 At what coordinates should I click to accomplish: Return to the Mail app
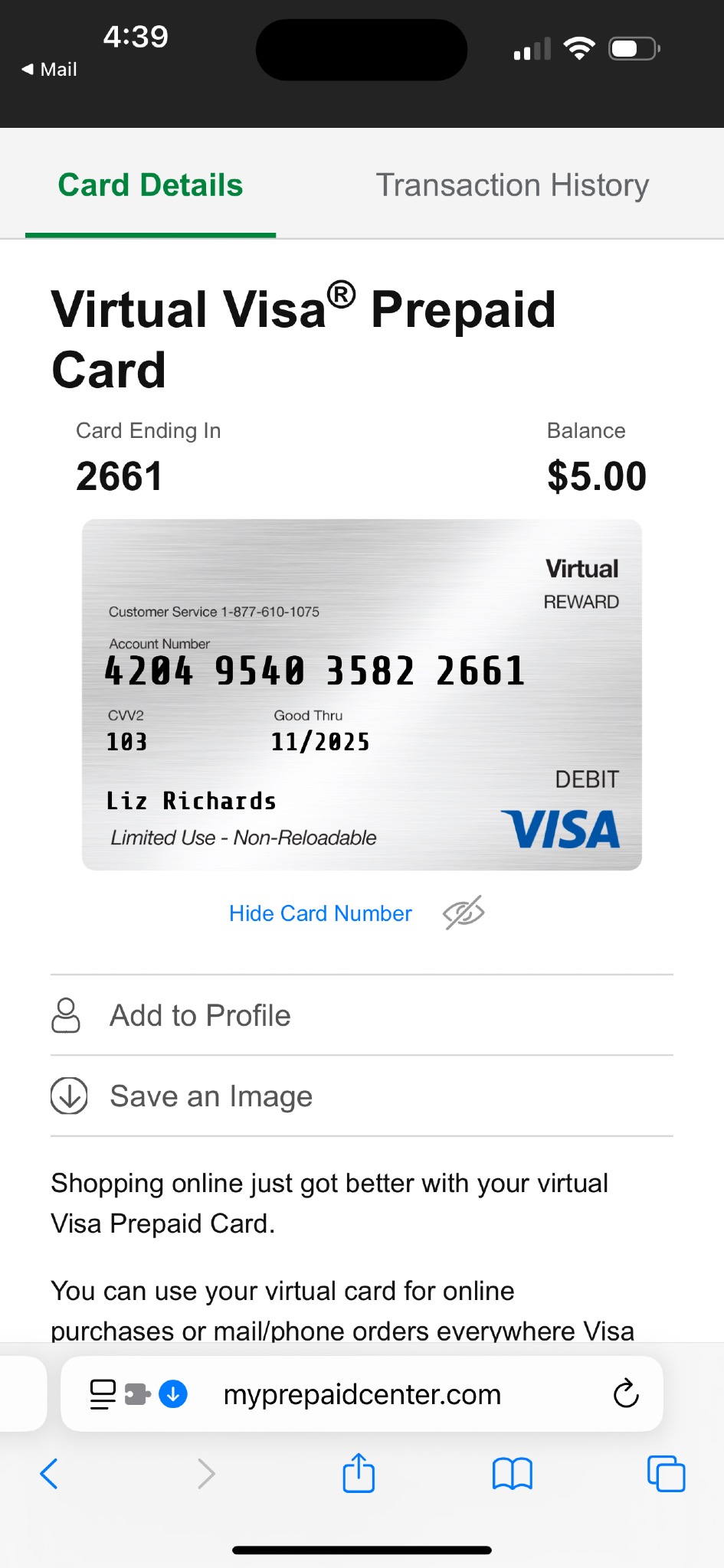[49, 70]
